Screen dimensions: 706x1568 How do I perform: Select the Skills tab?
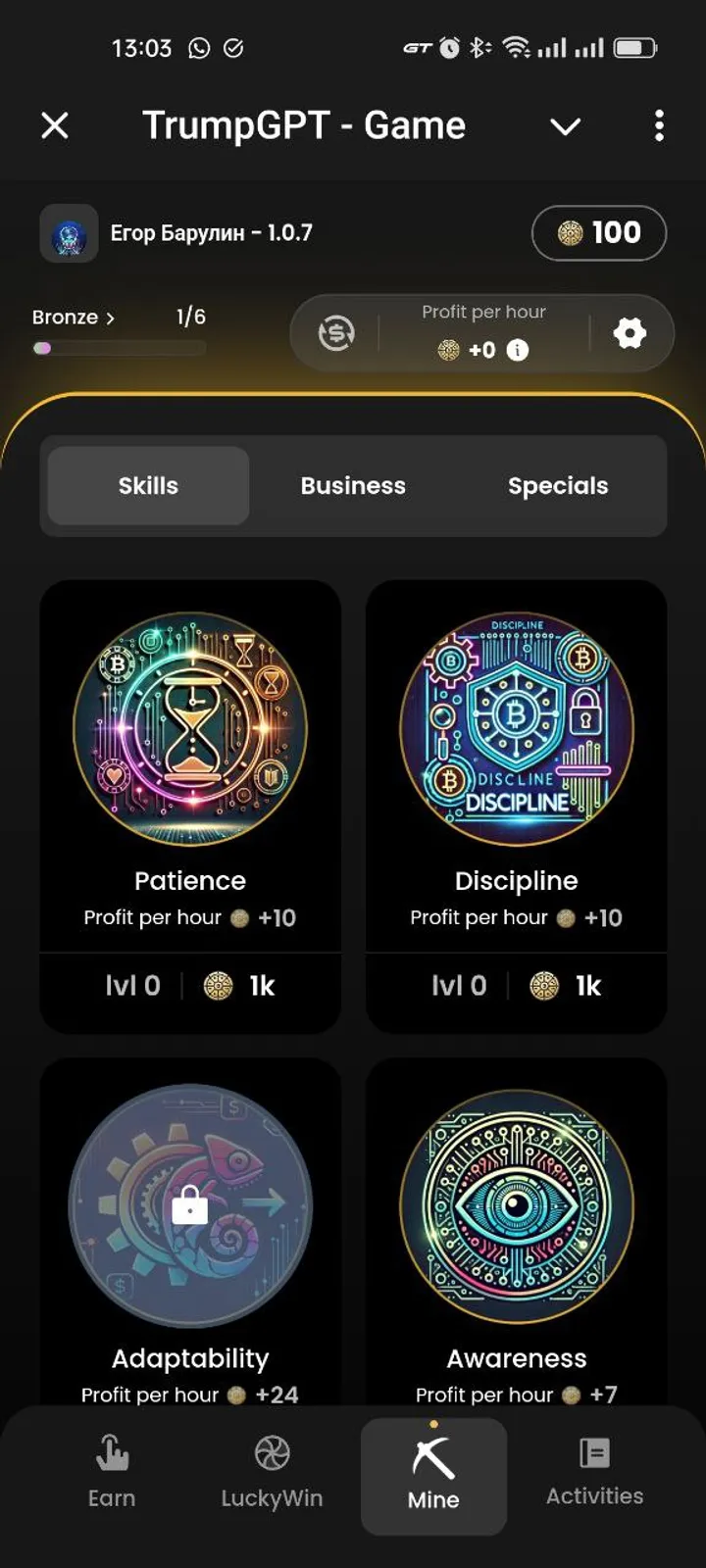(148, 486)
